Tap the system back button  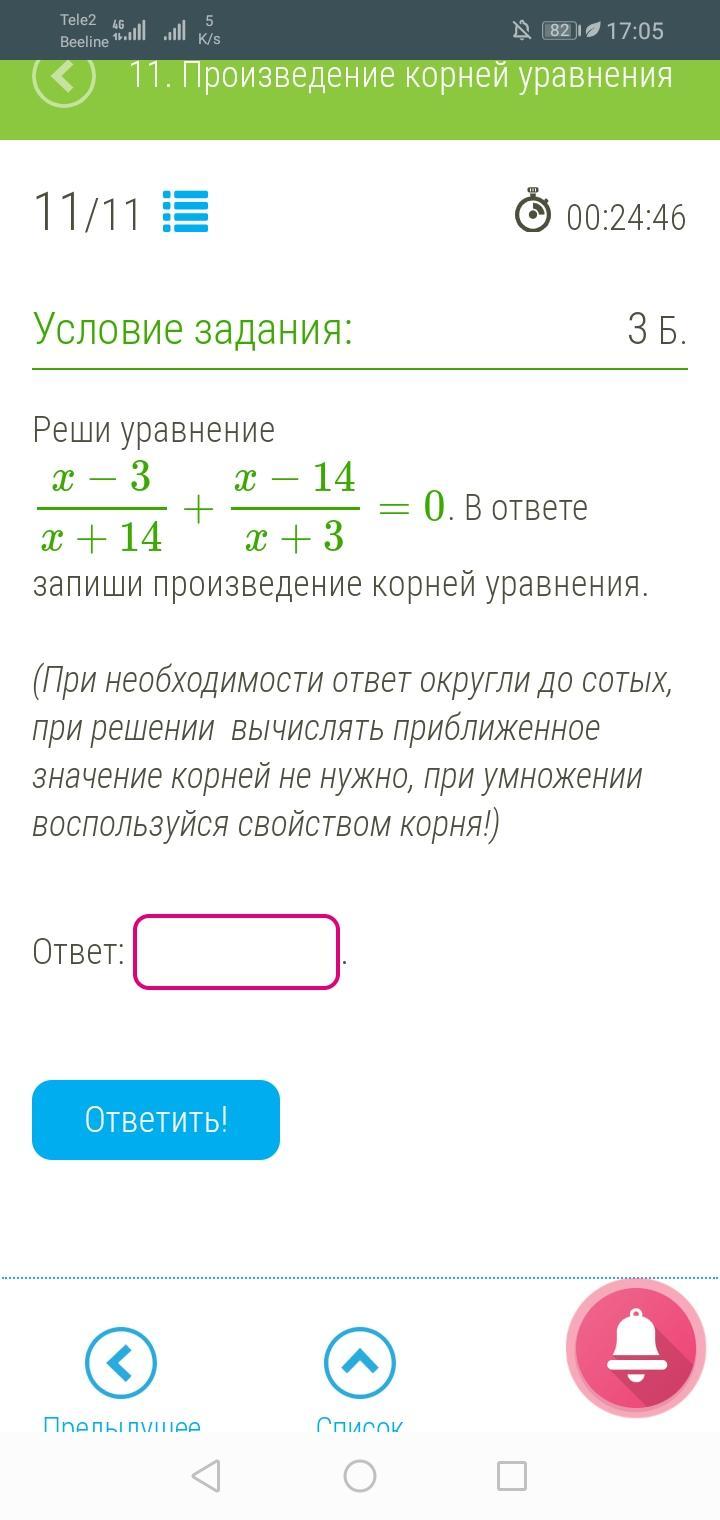point(206,1476)
